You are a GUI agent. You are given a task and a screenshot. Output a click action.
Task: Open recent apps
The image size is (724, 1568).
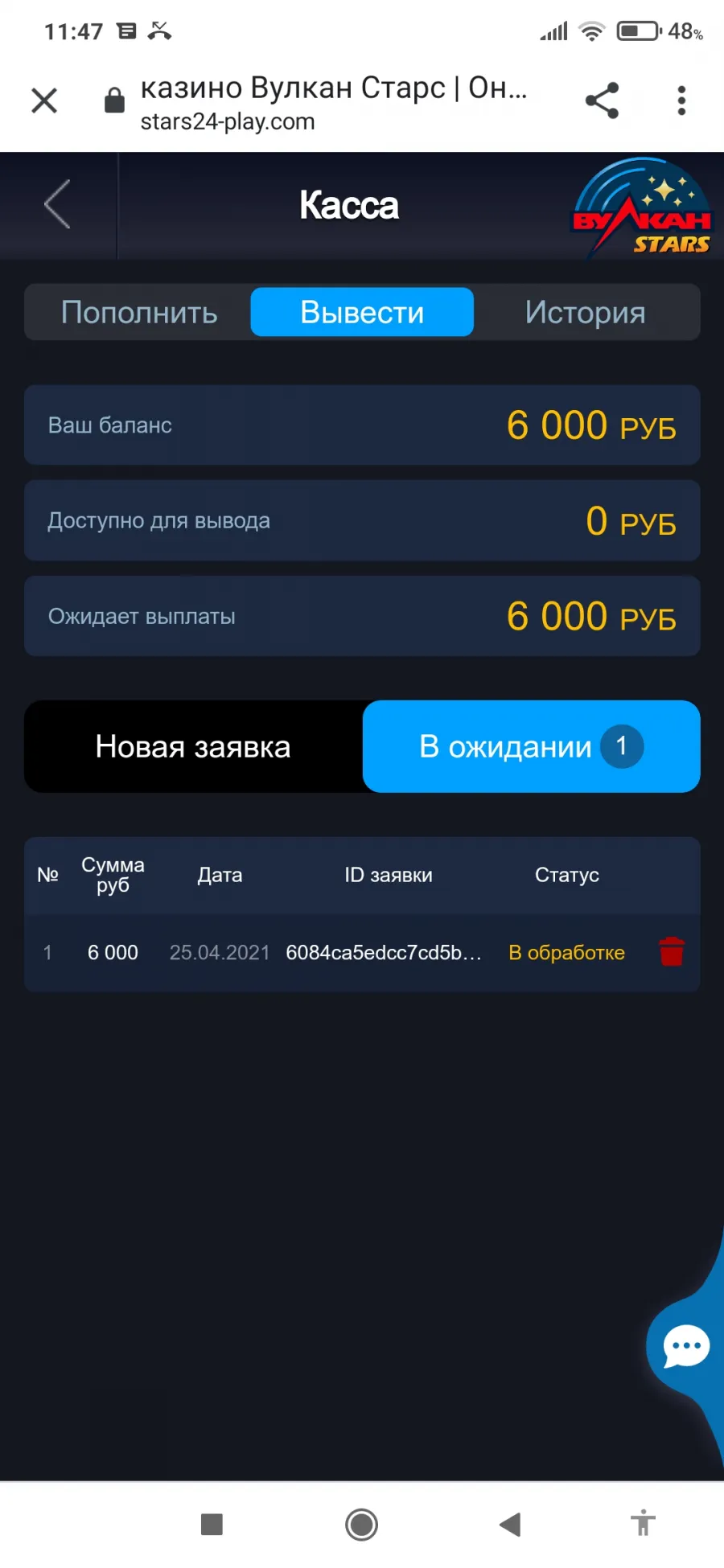coord(212,1524)
